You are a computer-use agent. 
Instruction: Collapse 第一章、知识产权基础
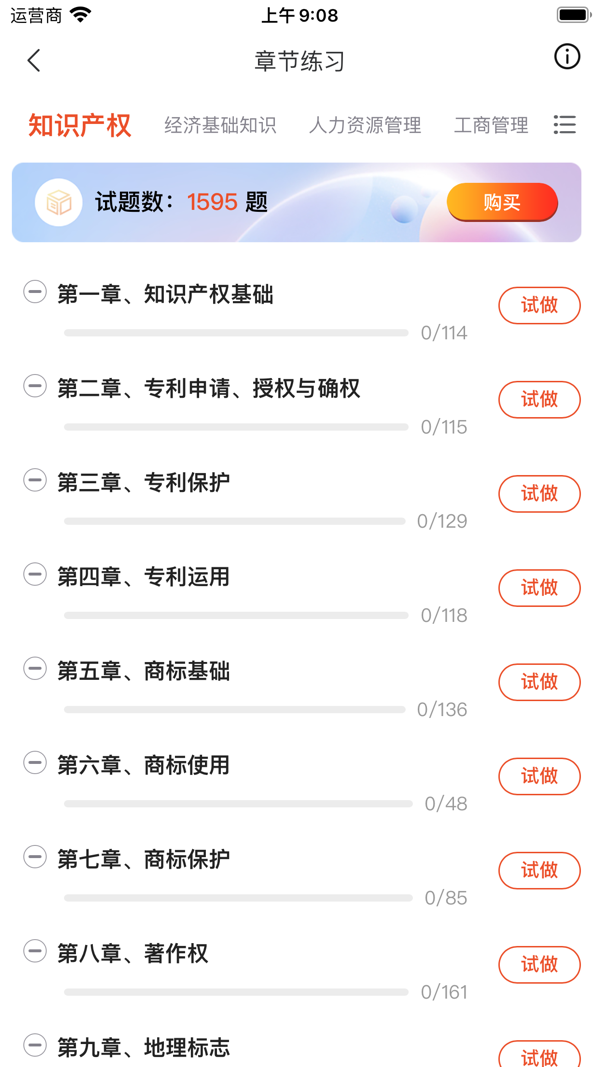tap(35, 292)
